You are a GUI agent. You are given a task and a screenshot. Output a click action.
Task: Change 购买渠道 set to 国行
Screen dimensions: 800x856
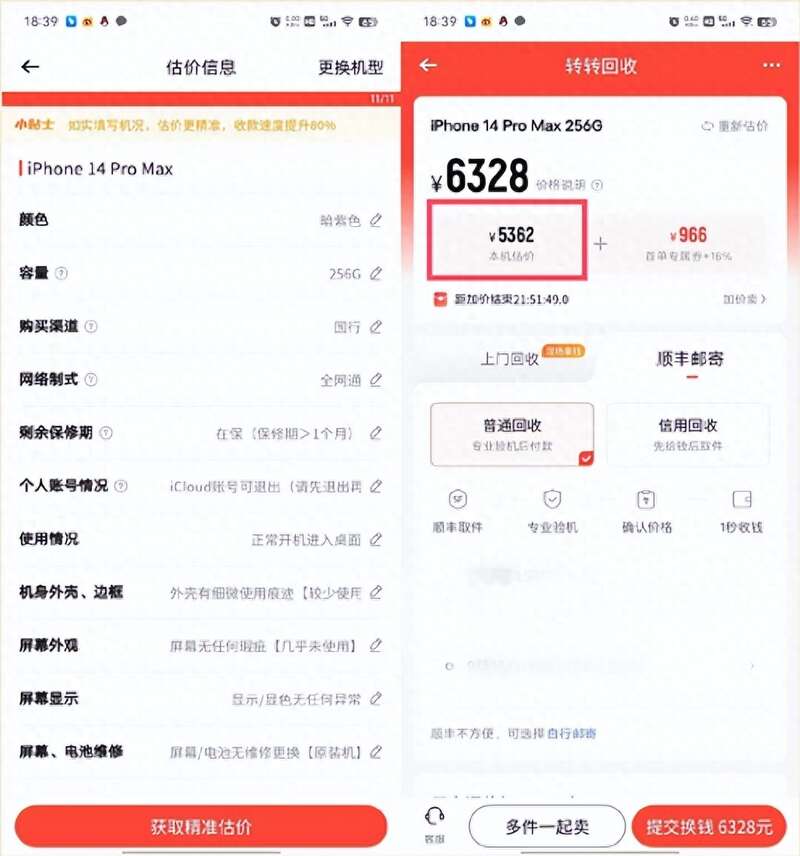tap(376, 326)
